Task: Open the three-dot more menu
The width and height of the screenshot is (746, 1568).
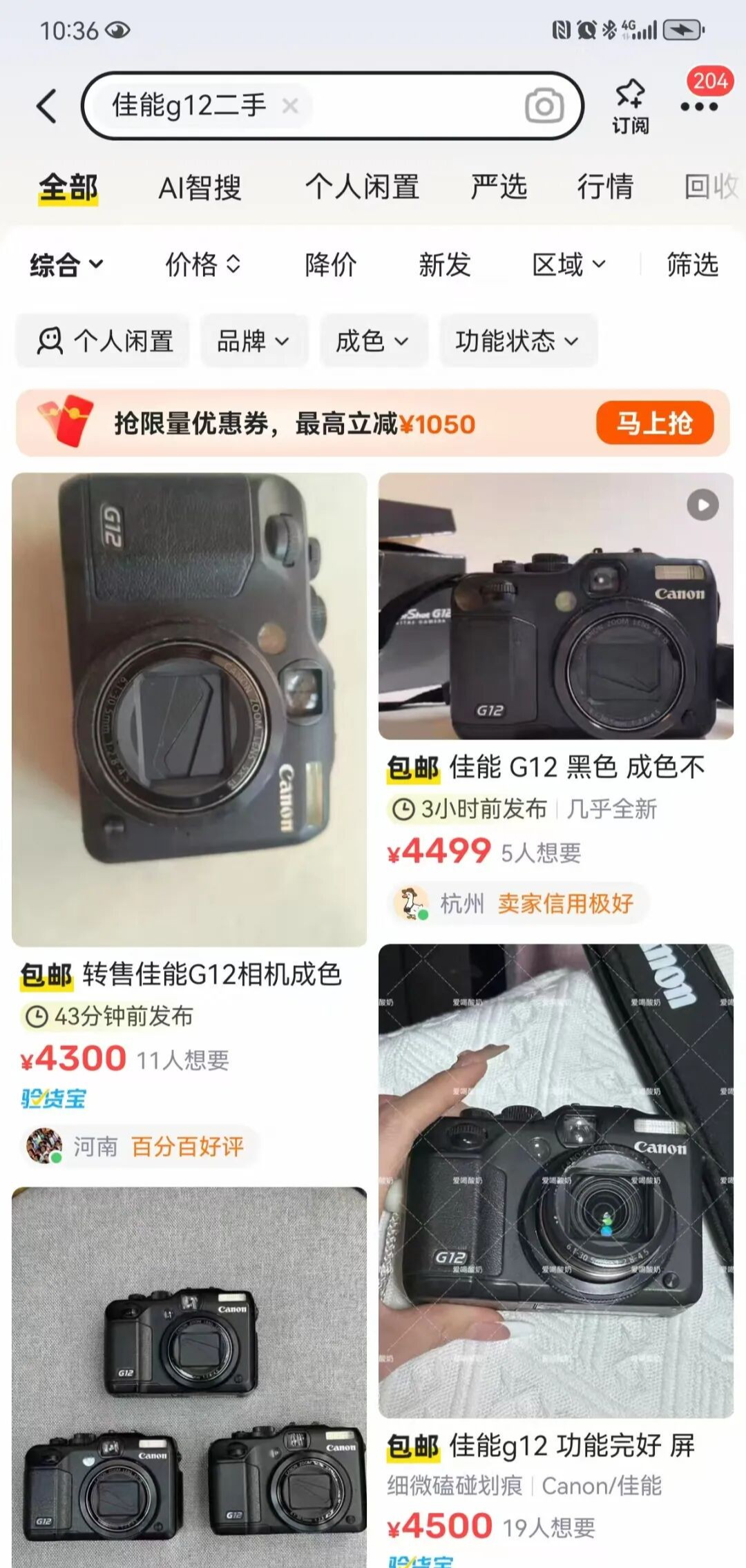Action: [x=699, y=107]
